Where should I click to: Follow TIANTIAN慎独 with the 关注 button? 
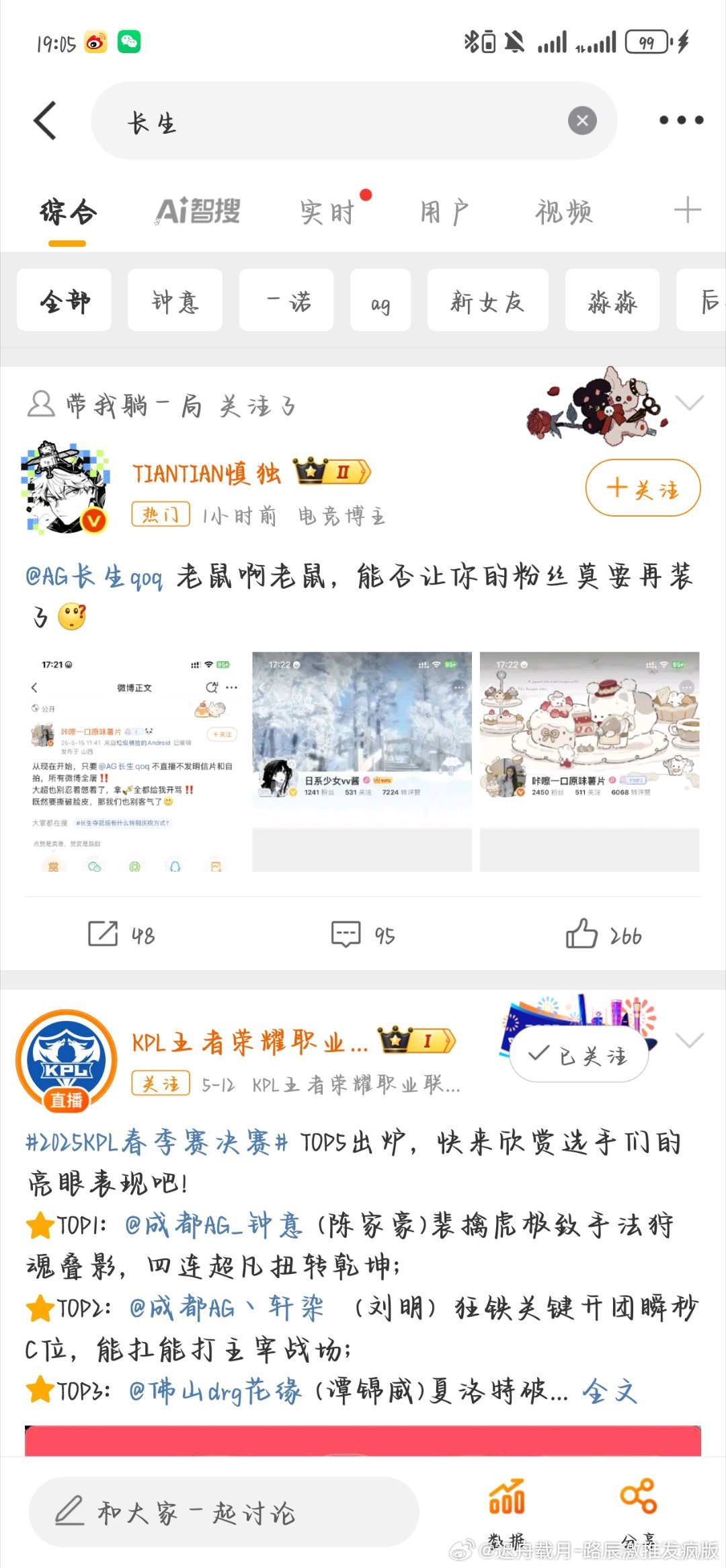click(643, 488)
